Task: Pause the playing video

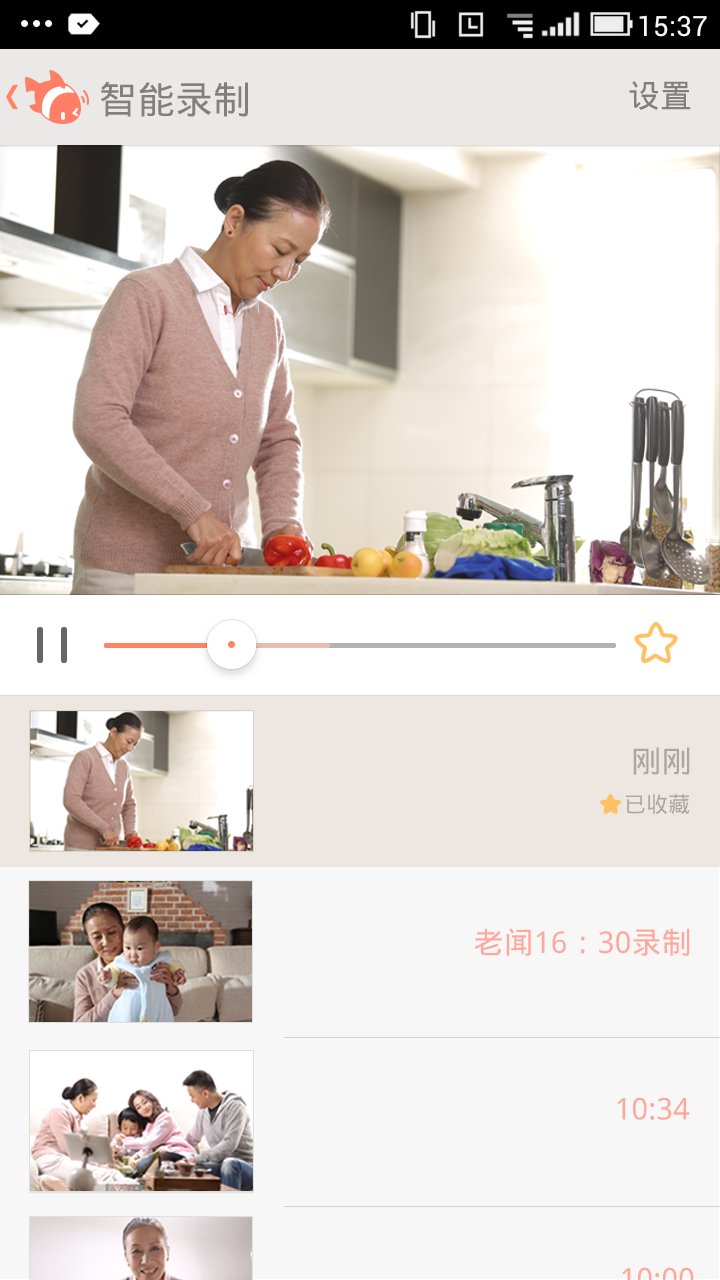Action: 52,645
